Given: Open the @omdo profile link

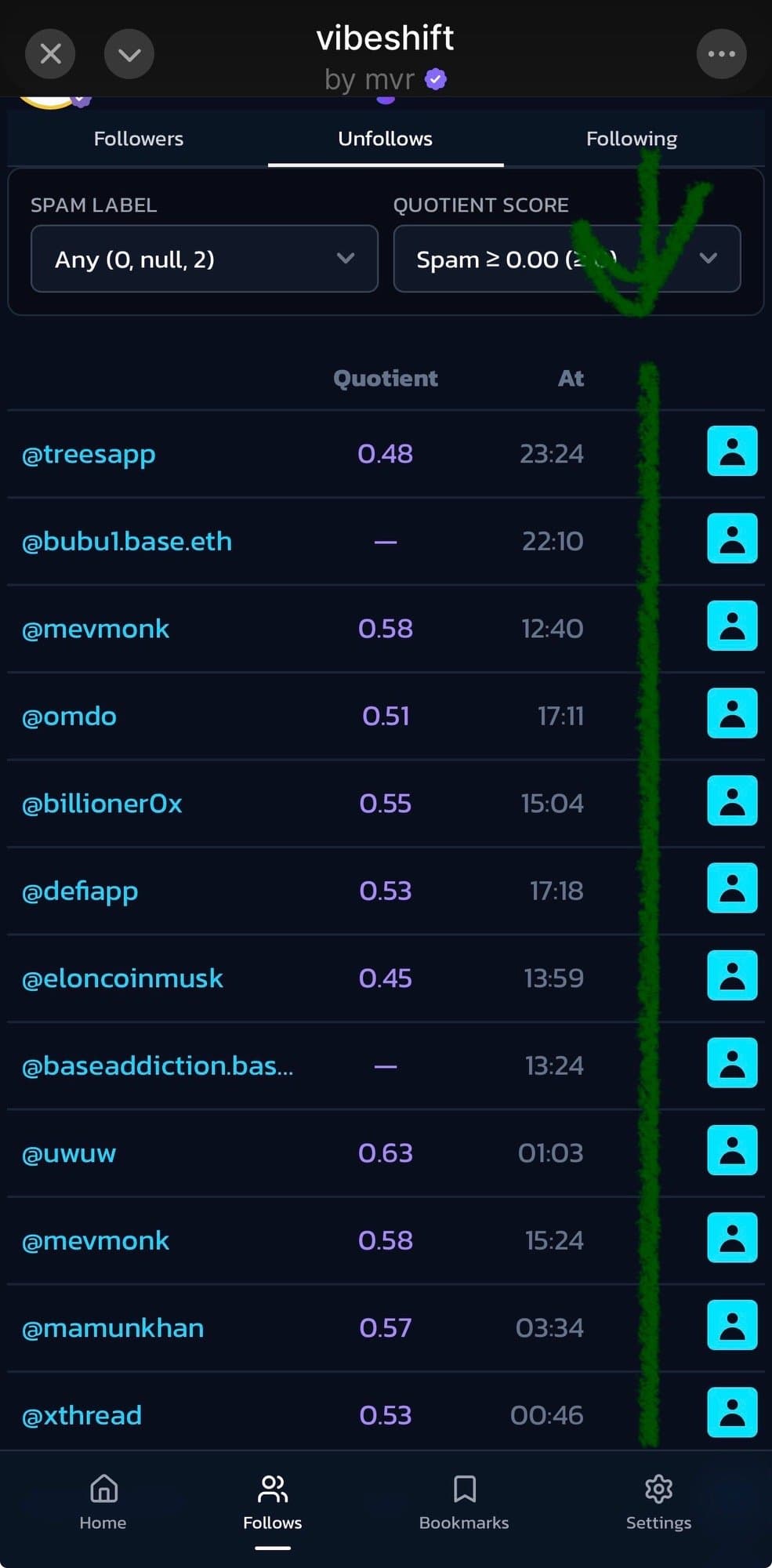Looking at the screenshot, I should click(x=70, y=717).
